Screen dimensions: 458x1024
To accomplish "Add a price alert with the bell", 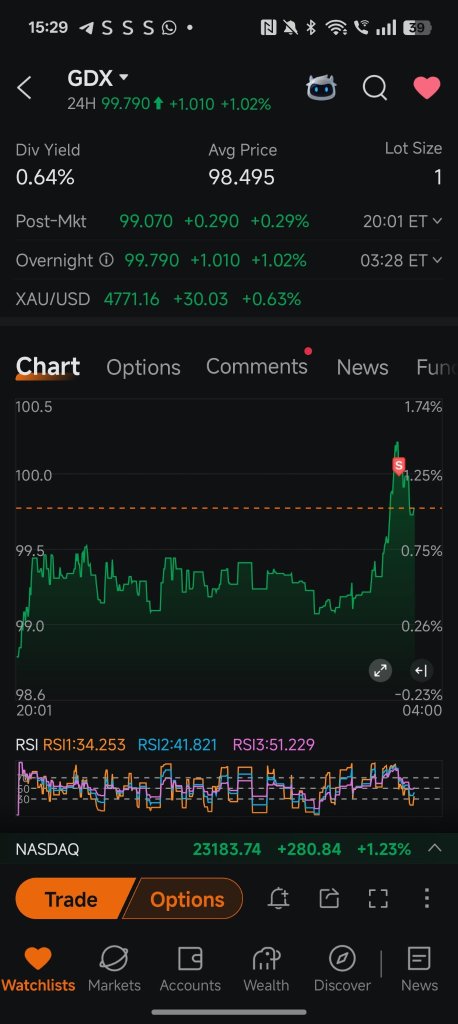I will pyautogui.click(x=279, y=899).
